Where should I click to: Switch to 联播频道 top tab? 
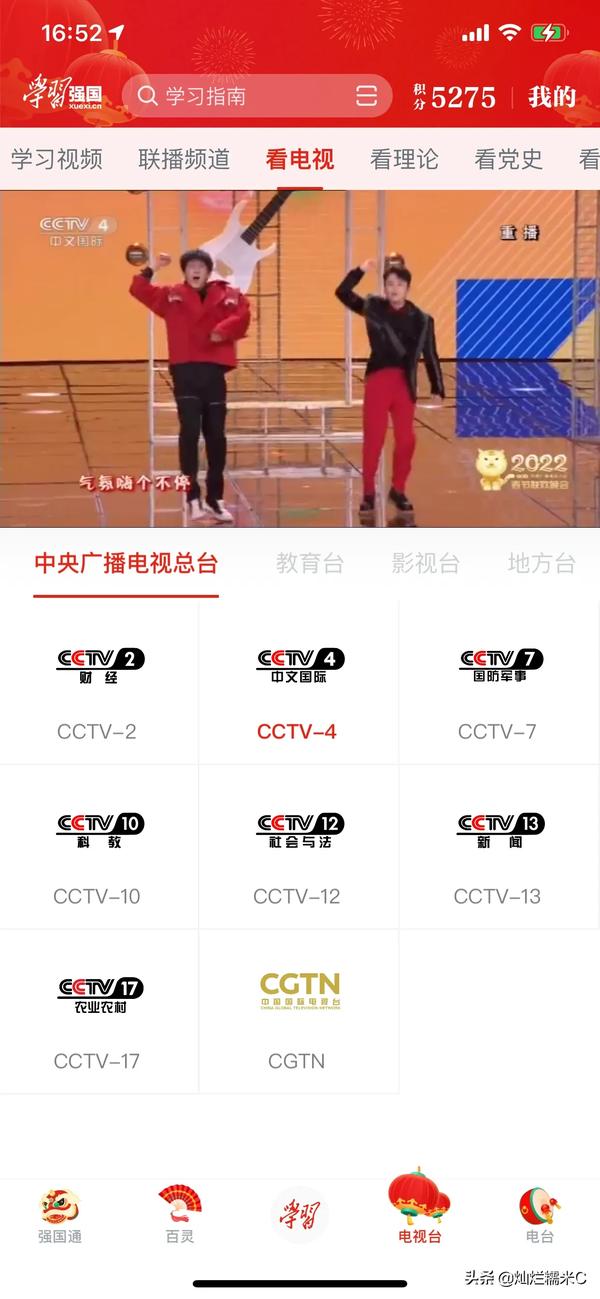tap(184, 159)
